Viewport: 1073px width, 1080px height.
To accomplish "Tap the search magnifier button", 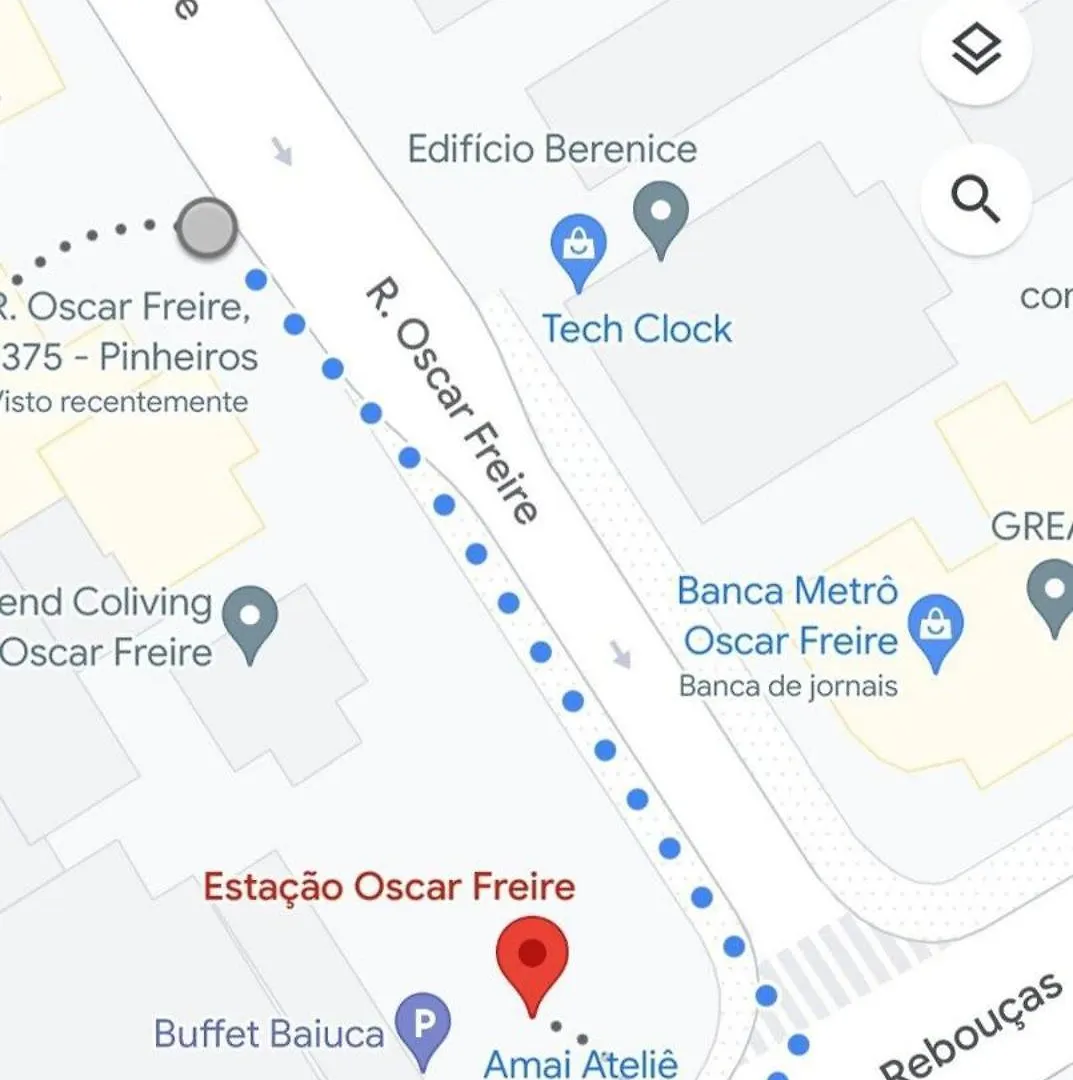I will (x=976, y=199).
